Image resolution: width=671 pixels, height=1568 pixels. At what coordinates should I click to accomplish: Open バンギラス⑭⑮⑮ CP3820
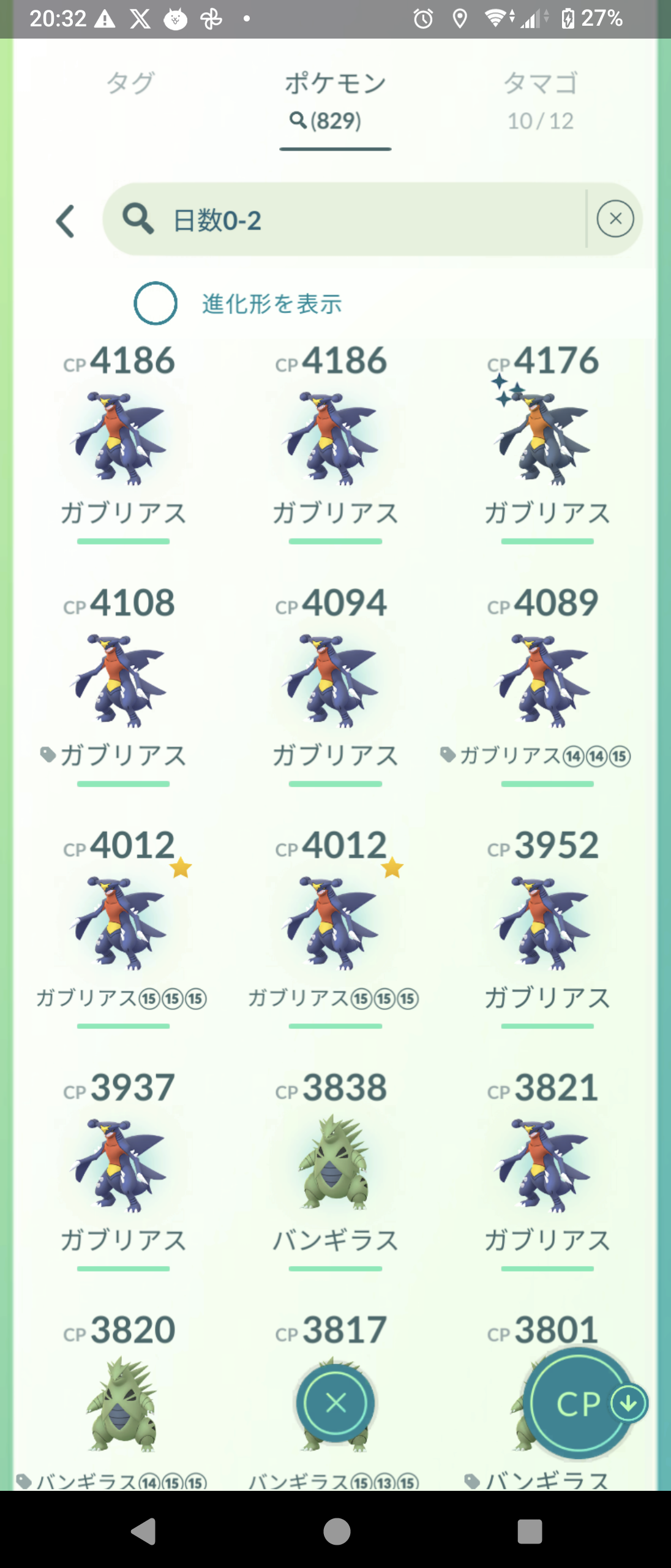coord(122,1404)
